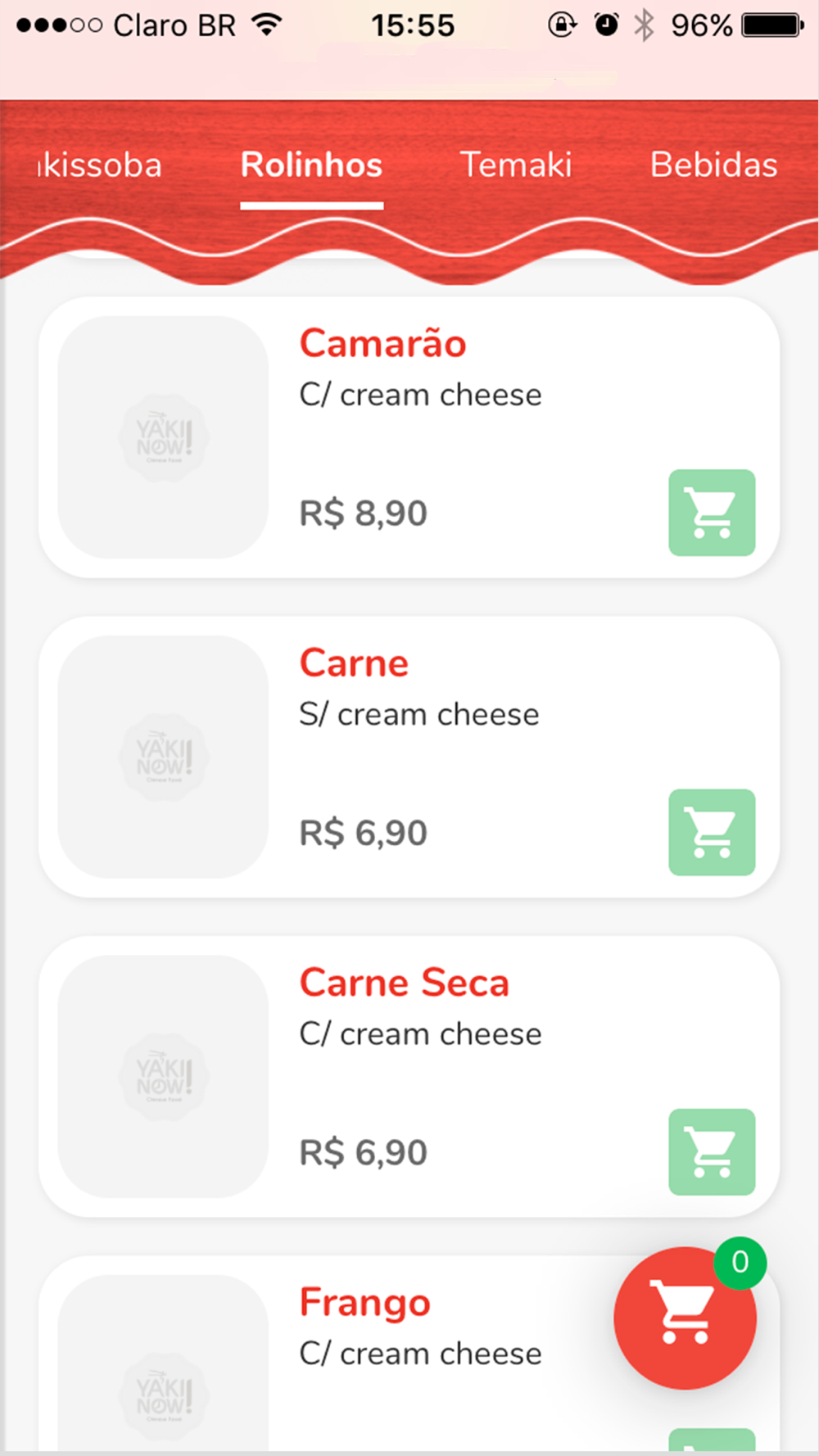Screen dimensions: 819x1456
Task: Open the Carne Seca item card
Action: 409,1076
